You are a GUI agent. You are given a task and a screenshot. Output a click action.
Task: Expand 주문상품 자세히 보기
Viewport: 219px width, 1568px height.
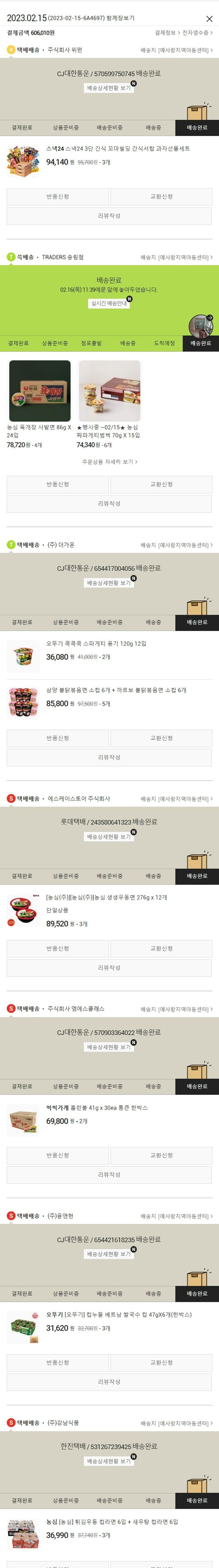[x=109, y=462]
